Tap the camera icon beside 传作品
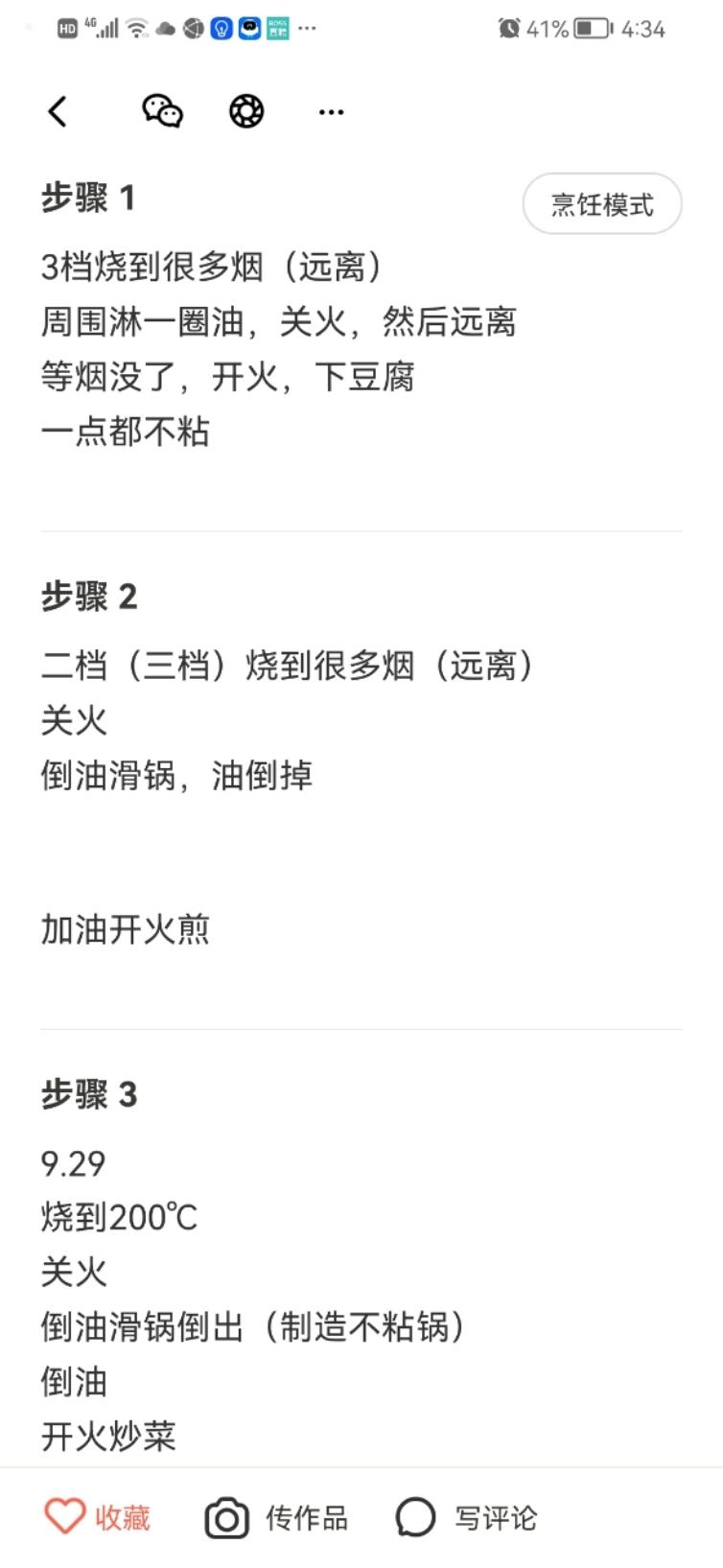The height and width of the screenshot is (1568, 723). click(225, 1518)
